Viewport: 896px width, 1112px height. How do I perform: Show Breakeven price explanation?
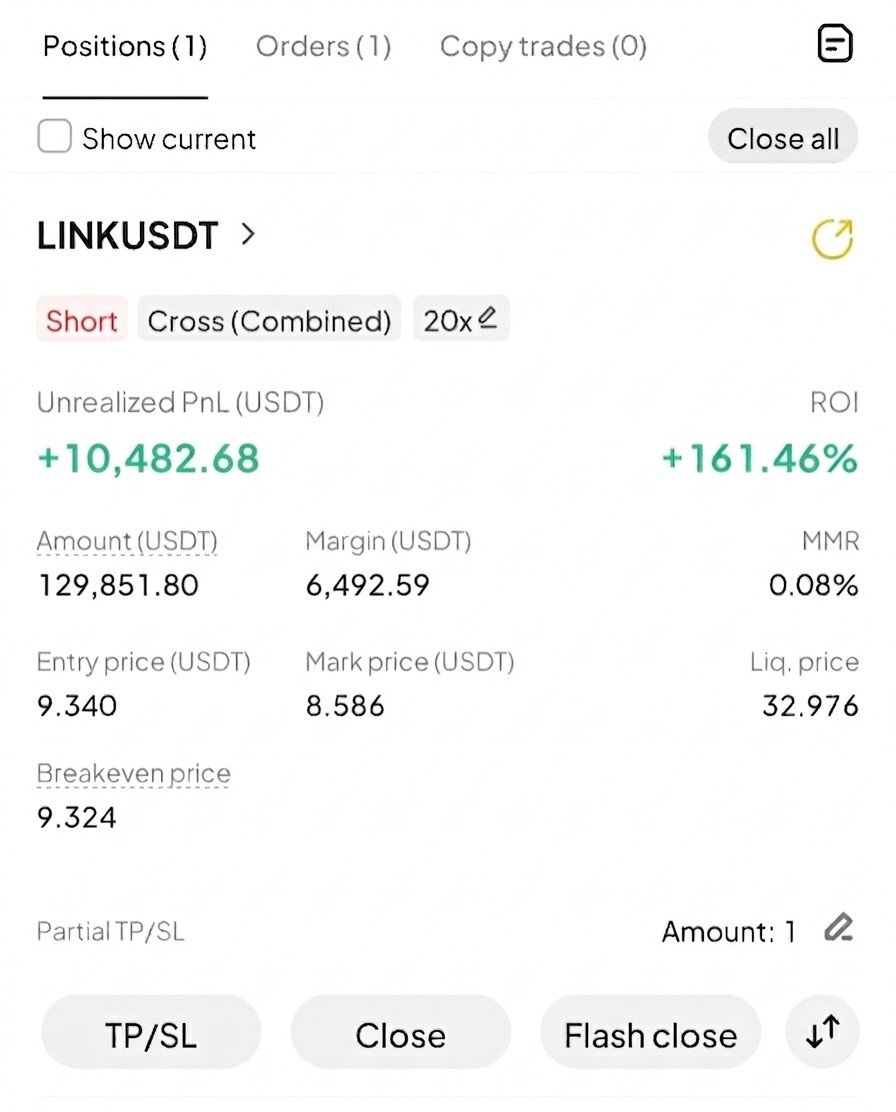[x=133, y=773]
